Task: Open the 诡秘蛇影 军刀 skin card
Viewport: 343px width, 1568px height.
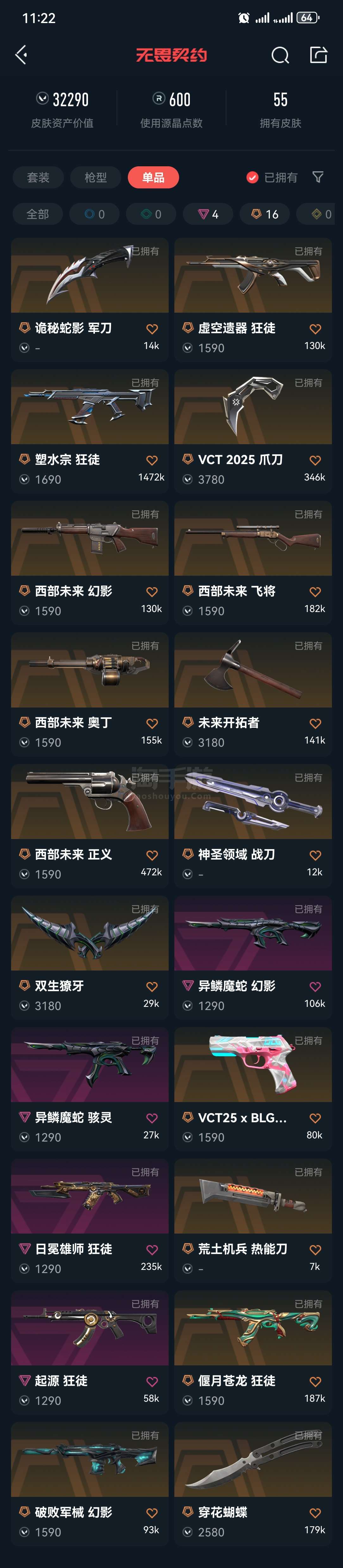Action: point(90,298)
